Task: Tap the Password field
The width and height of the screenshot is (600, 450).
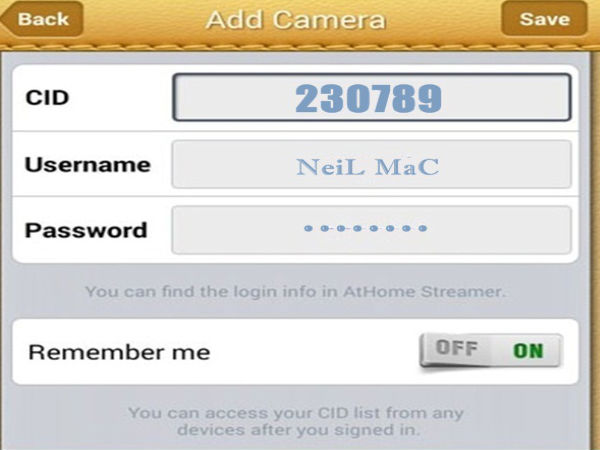Action: (x=371, y=230)
